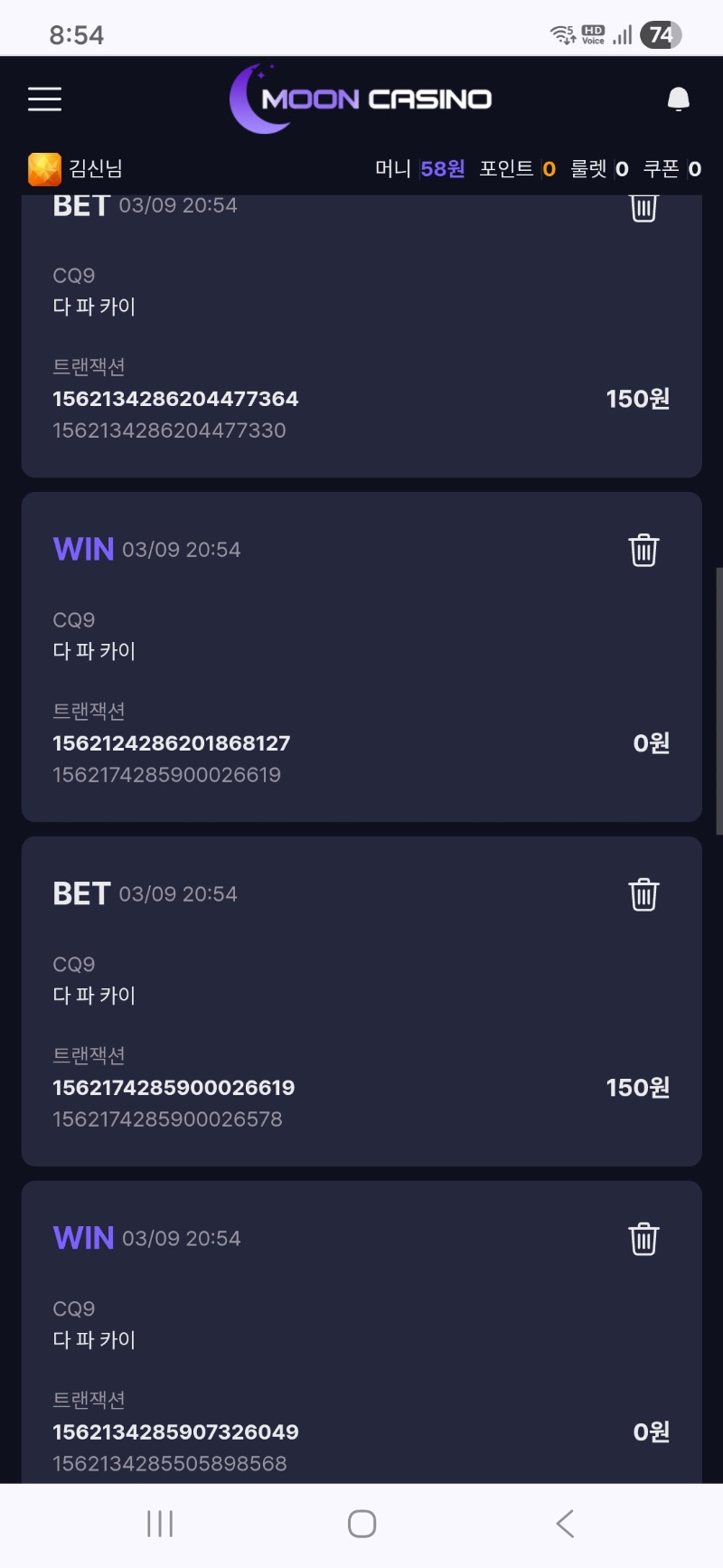723x1568 pixels.
Task: Delete the first WIN record with trash icon
Action: coord(643,549)
